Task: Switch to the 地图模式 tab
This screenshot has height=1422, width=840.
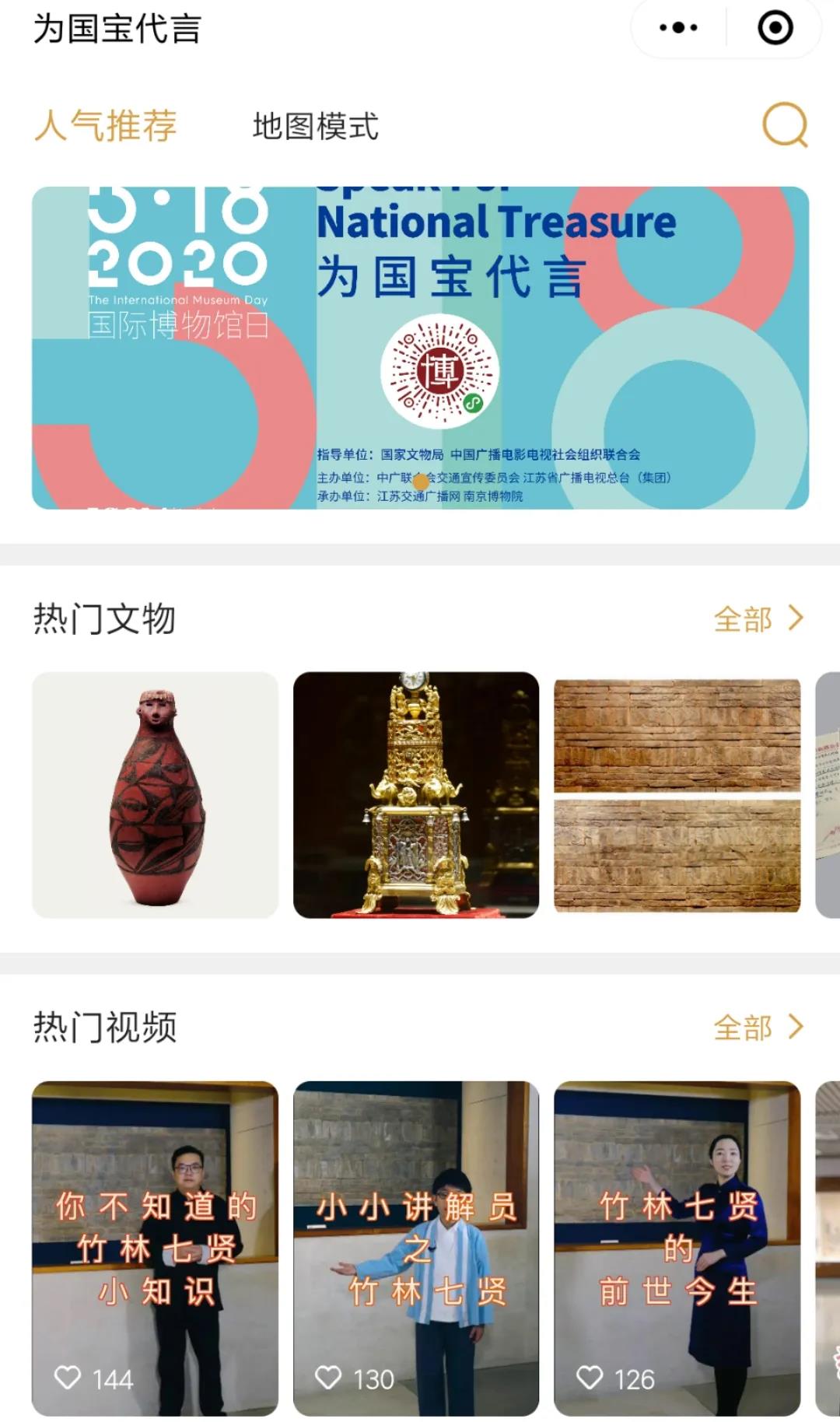Action: point(315,126)
